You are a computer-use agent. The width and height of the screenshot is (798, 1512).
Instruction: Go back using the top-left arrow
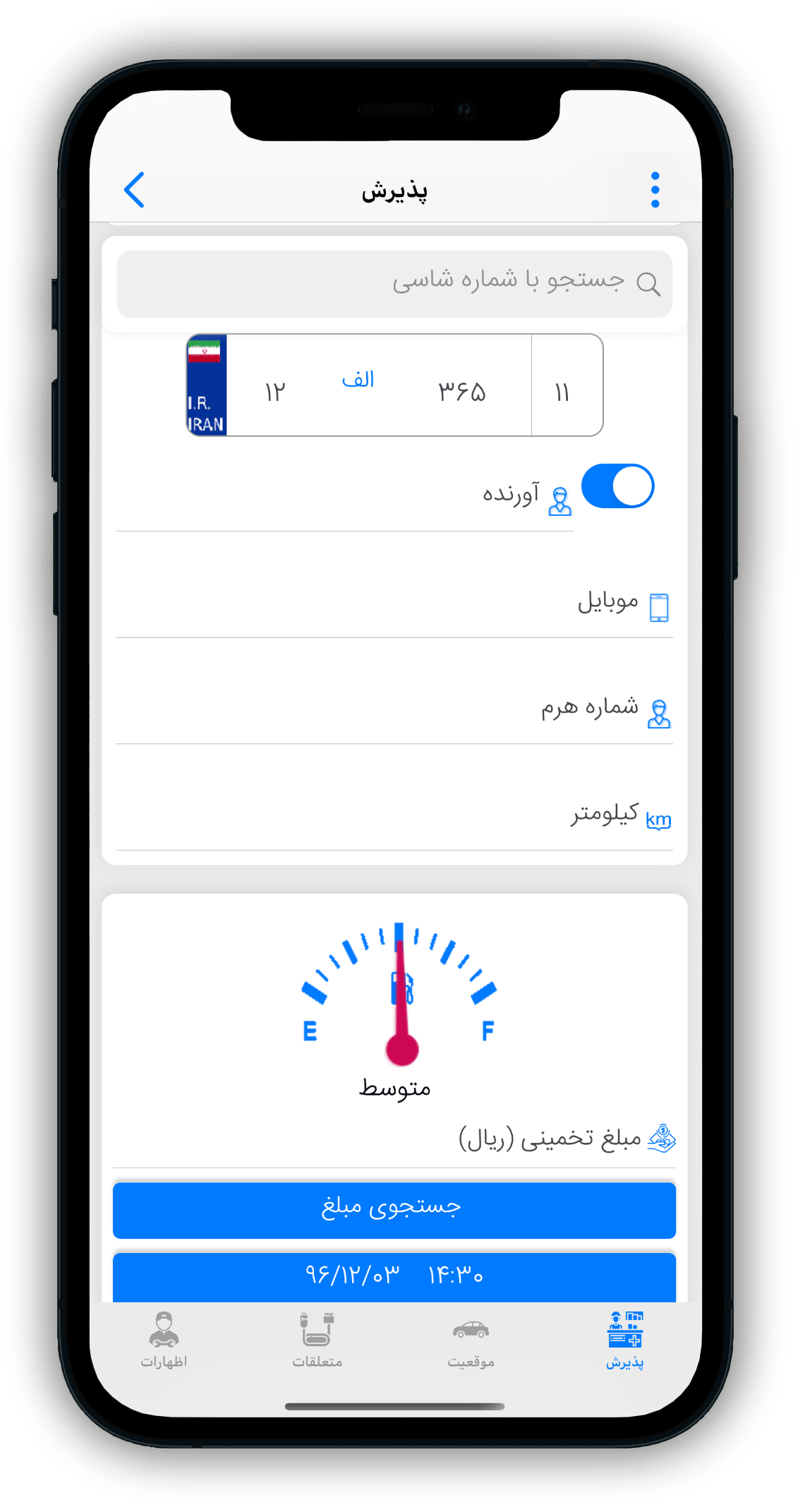pos(134,190)
